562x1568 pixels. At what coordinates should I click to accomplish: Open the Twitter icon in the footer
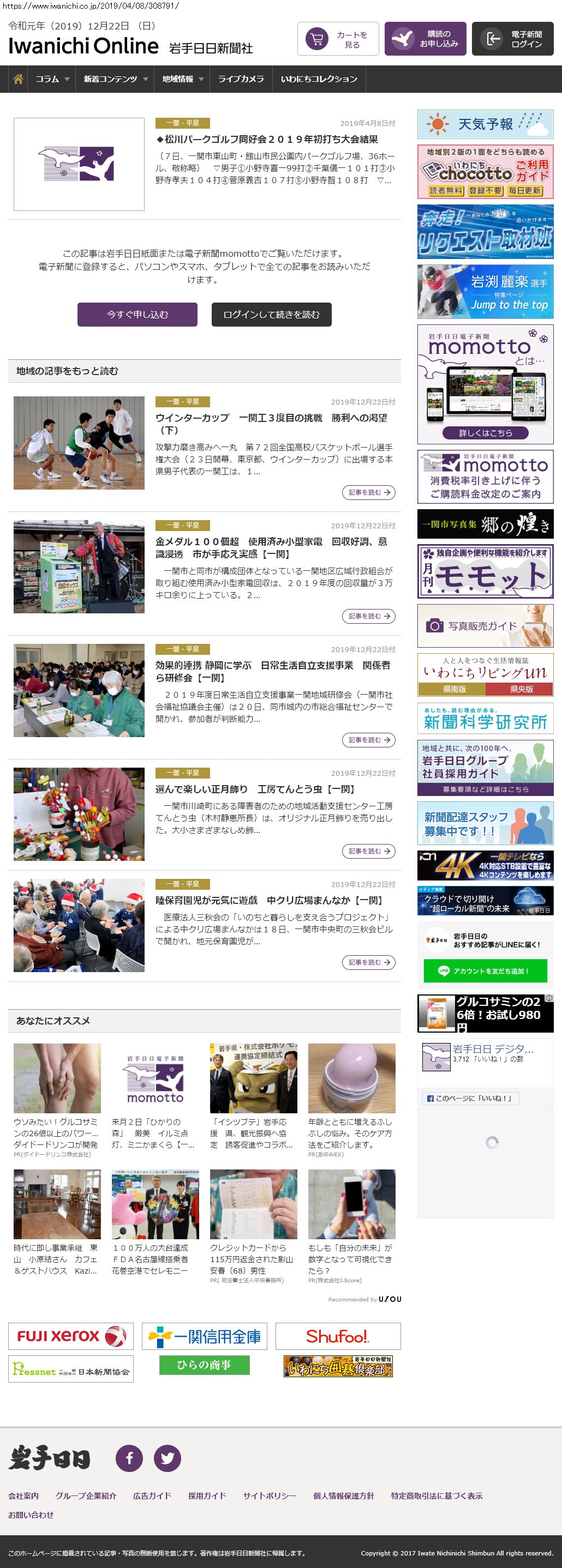167,1458
